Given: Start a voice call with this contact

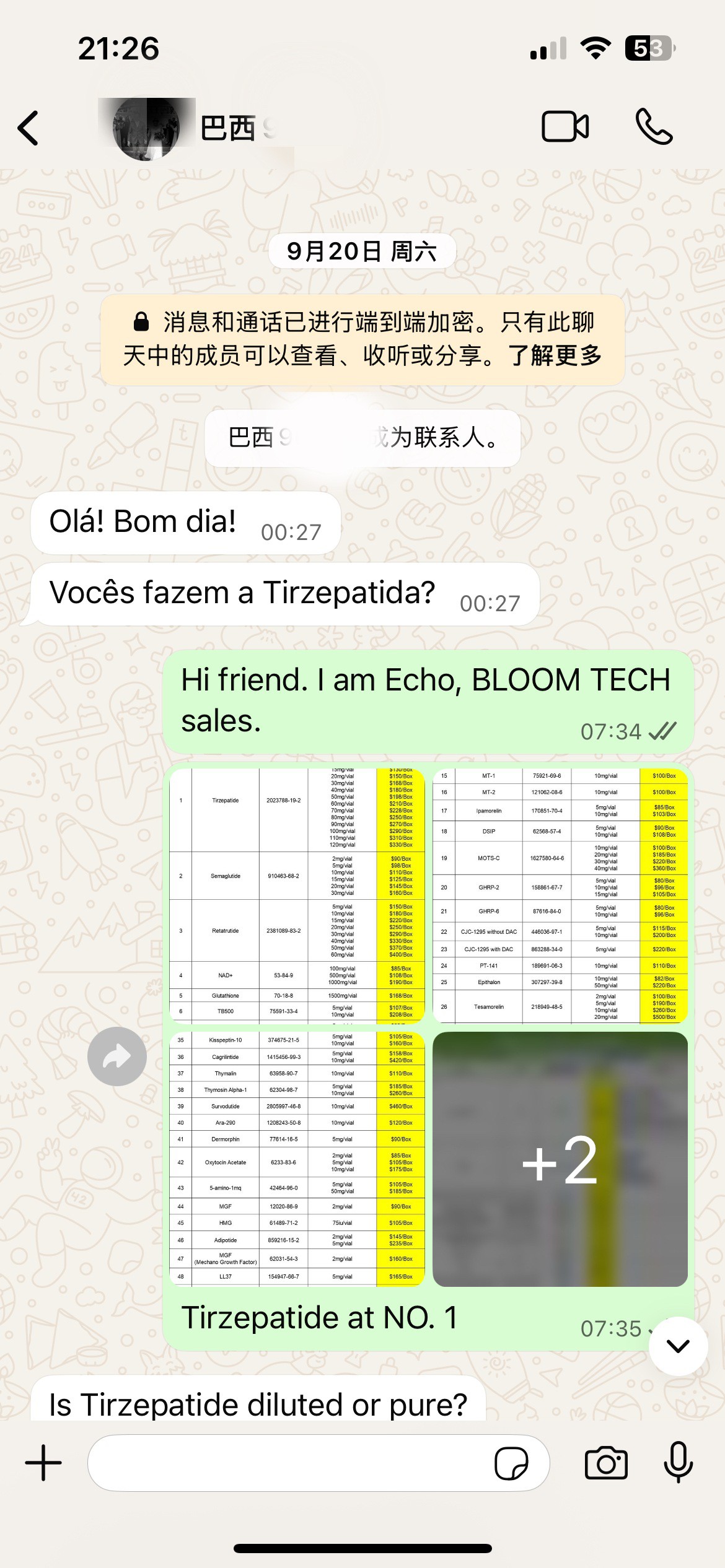Looking at the screenshot, I should [x=654, y=127].
